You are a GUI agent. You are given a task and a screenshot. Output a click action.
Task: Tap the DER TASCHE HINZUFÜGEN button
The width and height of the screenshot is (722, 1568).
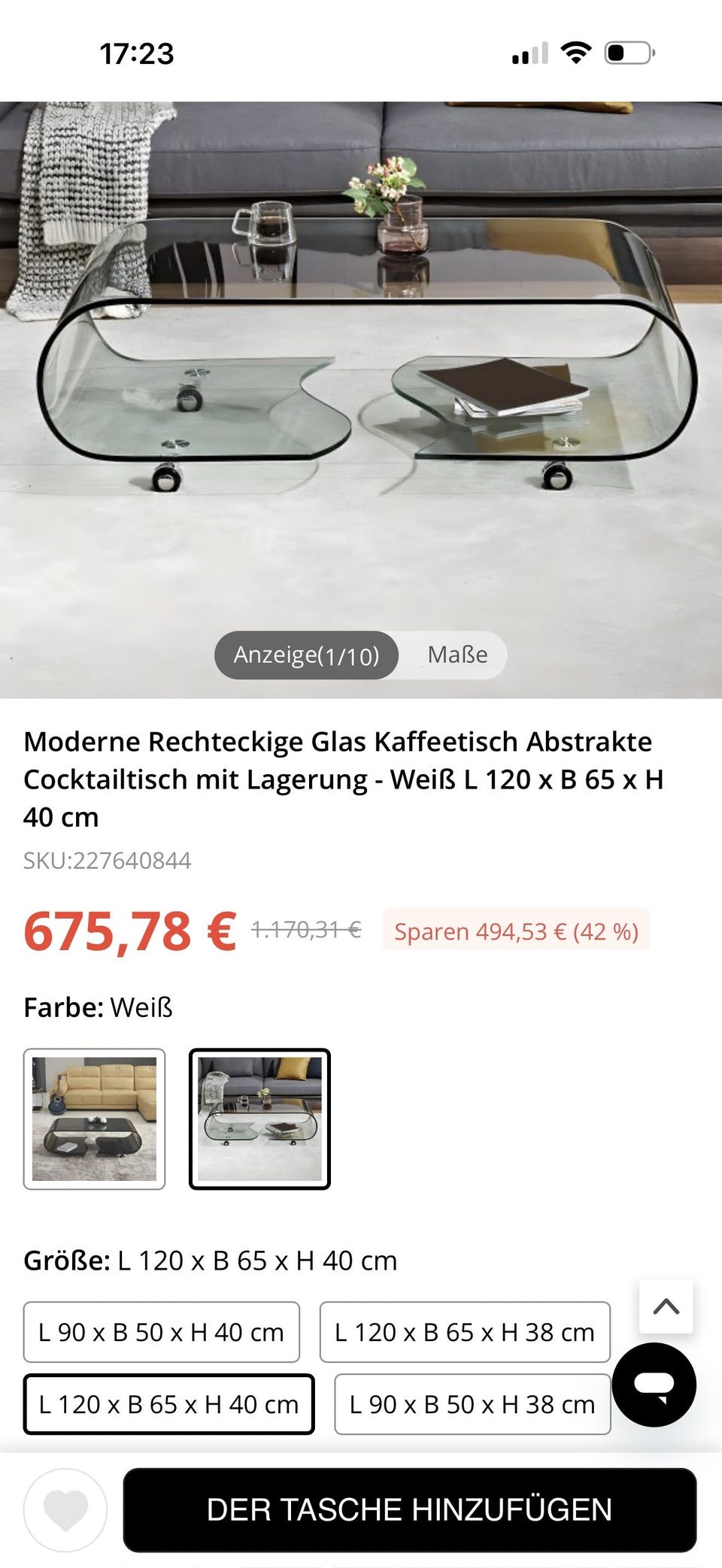[410, 1508]
